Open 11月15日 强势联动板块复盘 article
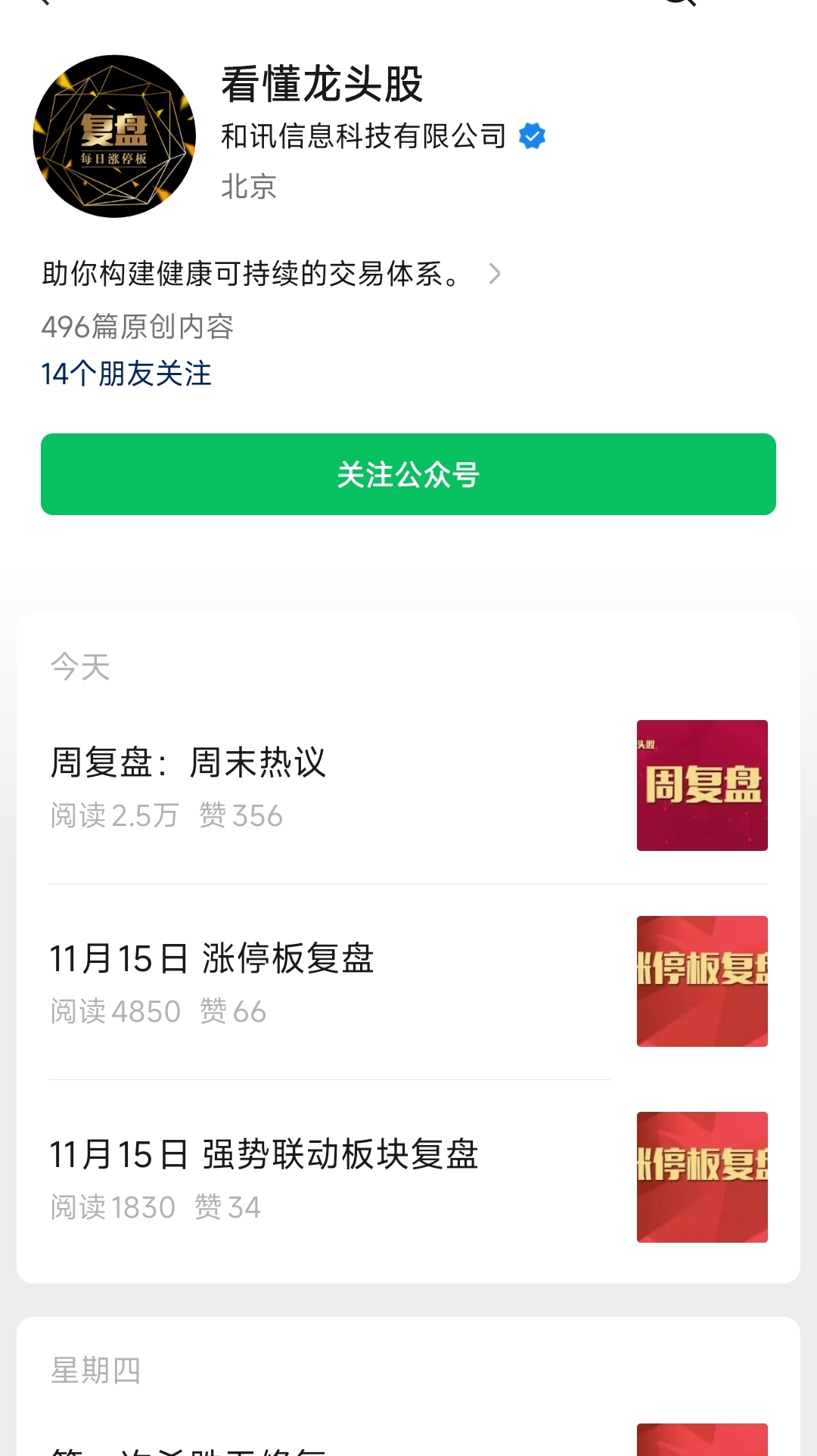Image resolution: width=817 pixels, height=1456 pixels. point(264,1154)
